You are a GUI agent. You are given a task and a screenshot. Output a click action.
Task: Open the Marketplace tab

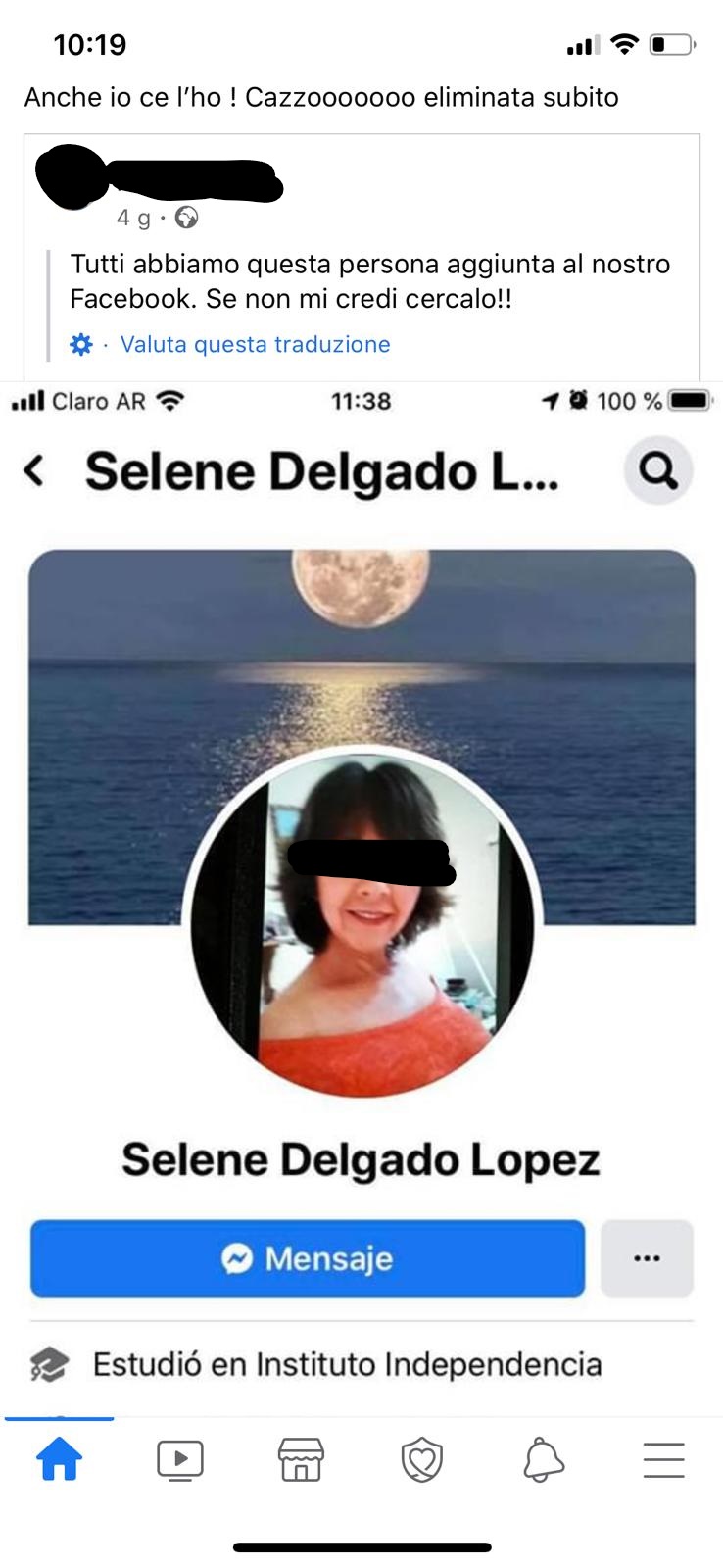pyautogui.click(x=301, y=1459)
